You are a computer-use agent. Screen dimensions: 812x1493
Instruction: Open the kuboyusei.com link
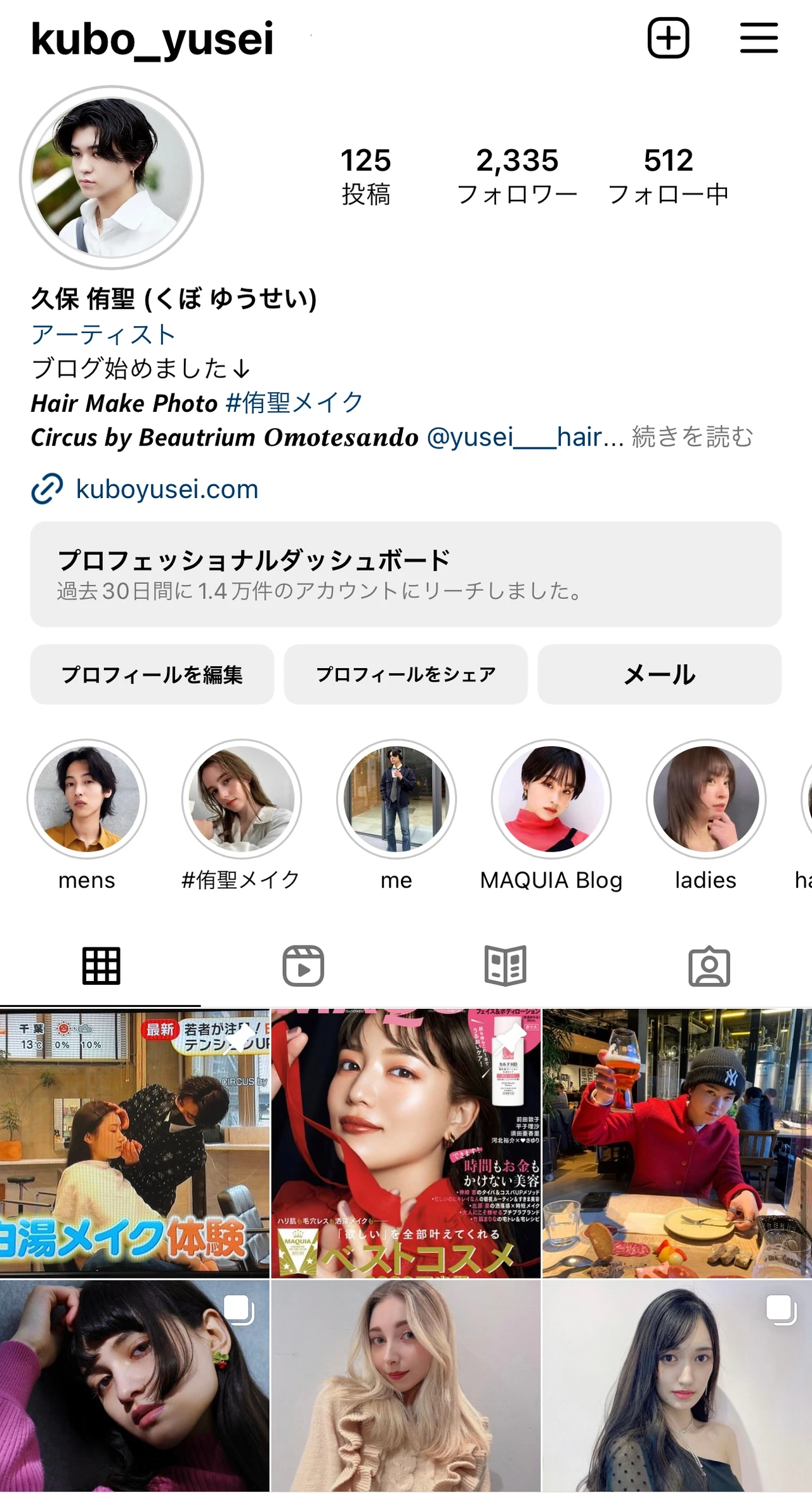[x=166, y=489]
